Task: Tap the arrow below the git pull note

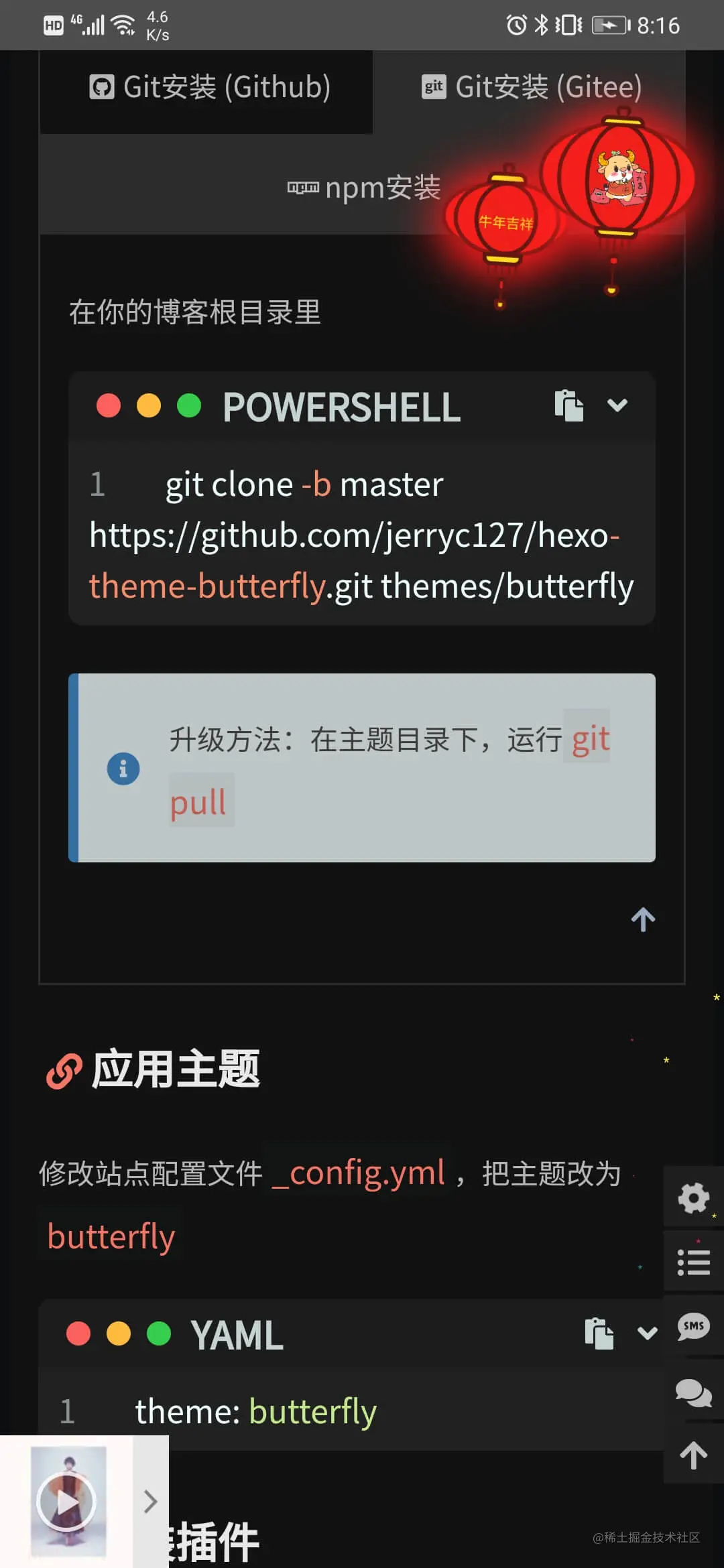Action: tap(643, 919)
